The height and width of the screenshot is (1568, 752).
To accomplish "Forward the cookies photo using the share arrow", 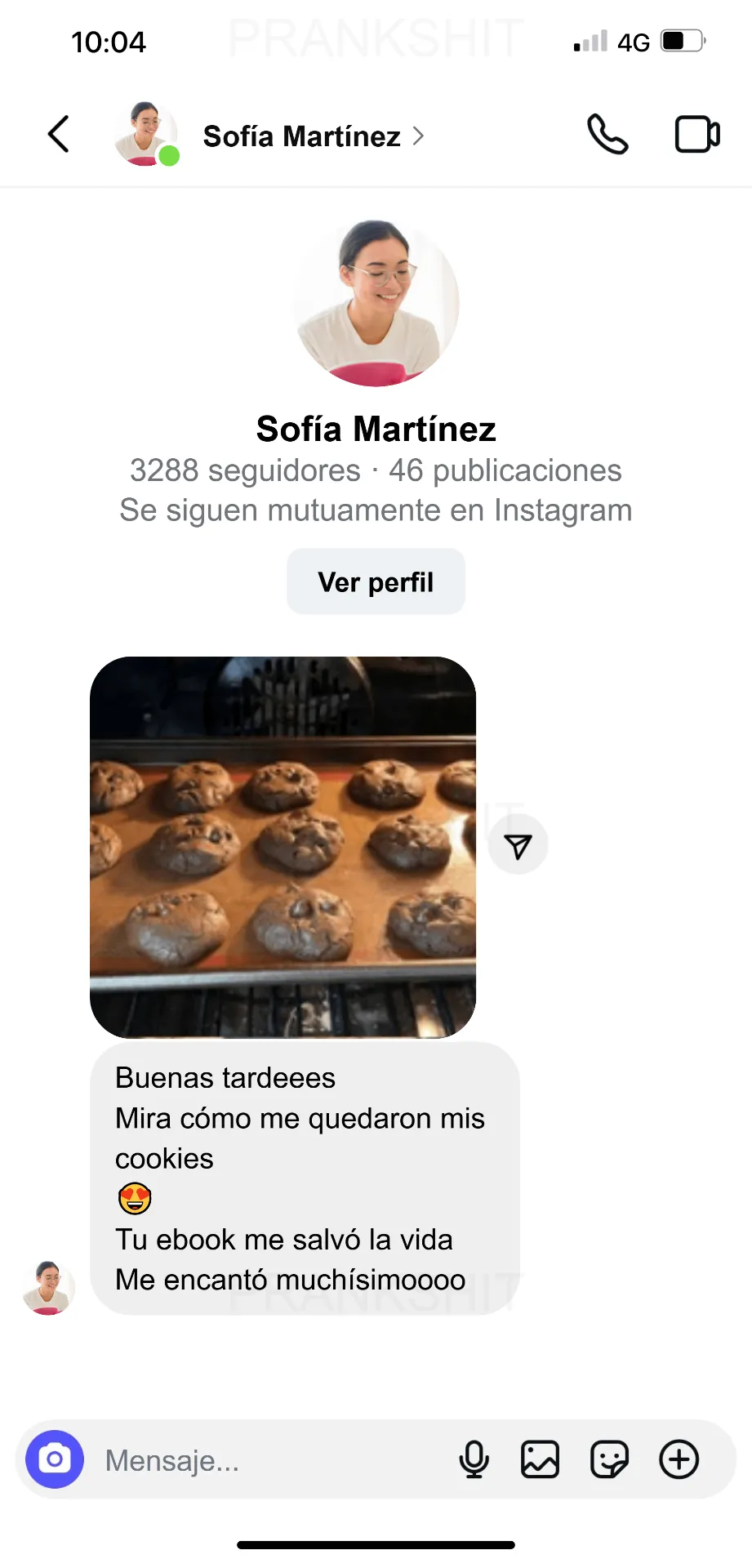I will (x=518, y=844).
